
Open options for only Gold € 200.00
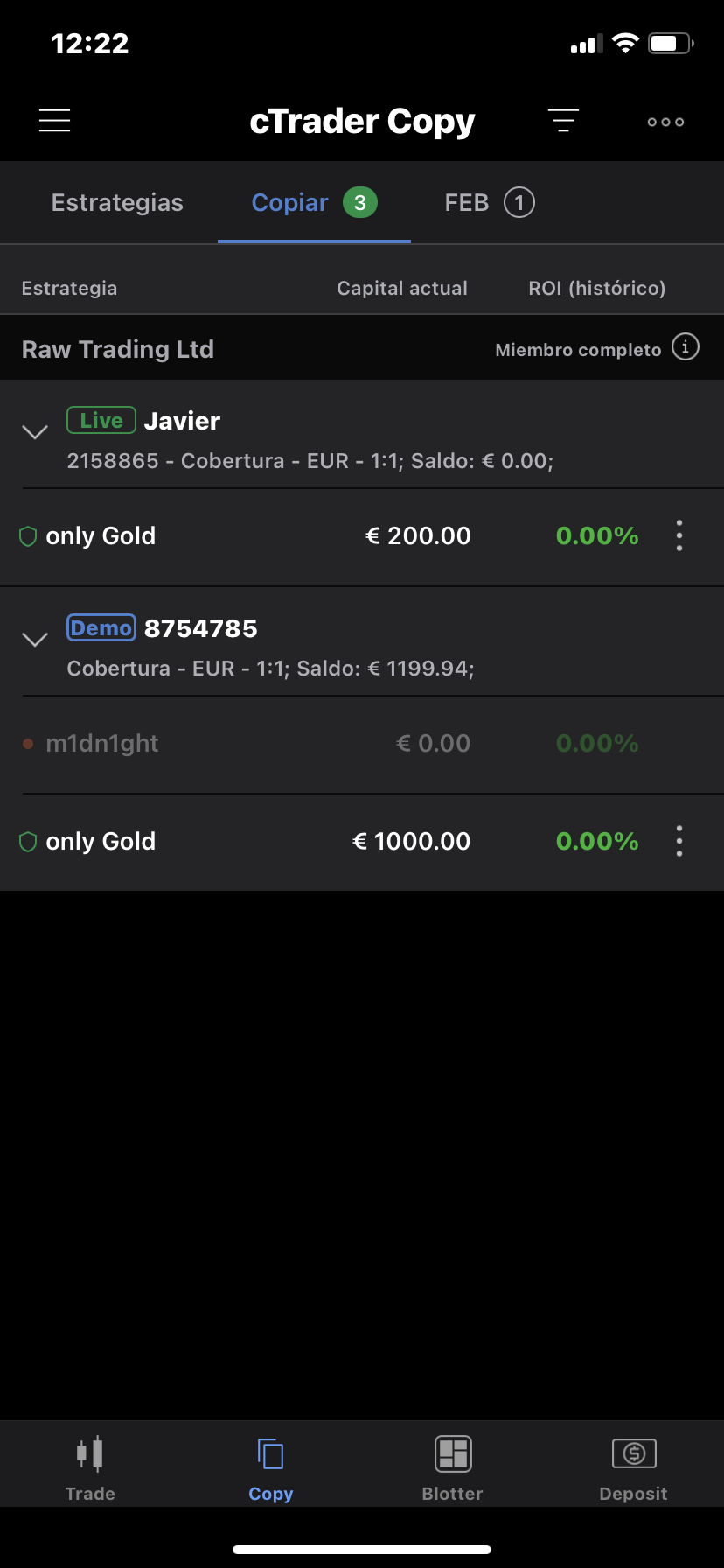(x=679, y=535)
